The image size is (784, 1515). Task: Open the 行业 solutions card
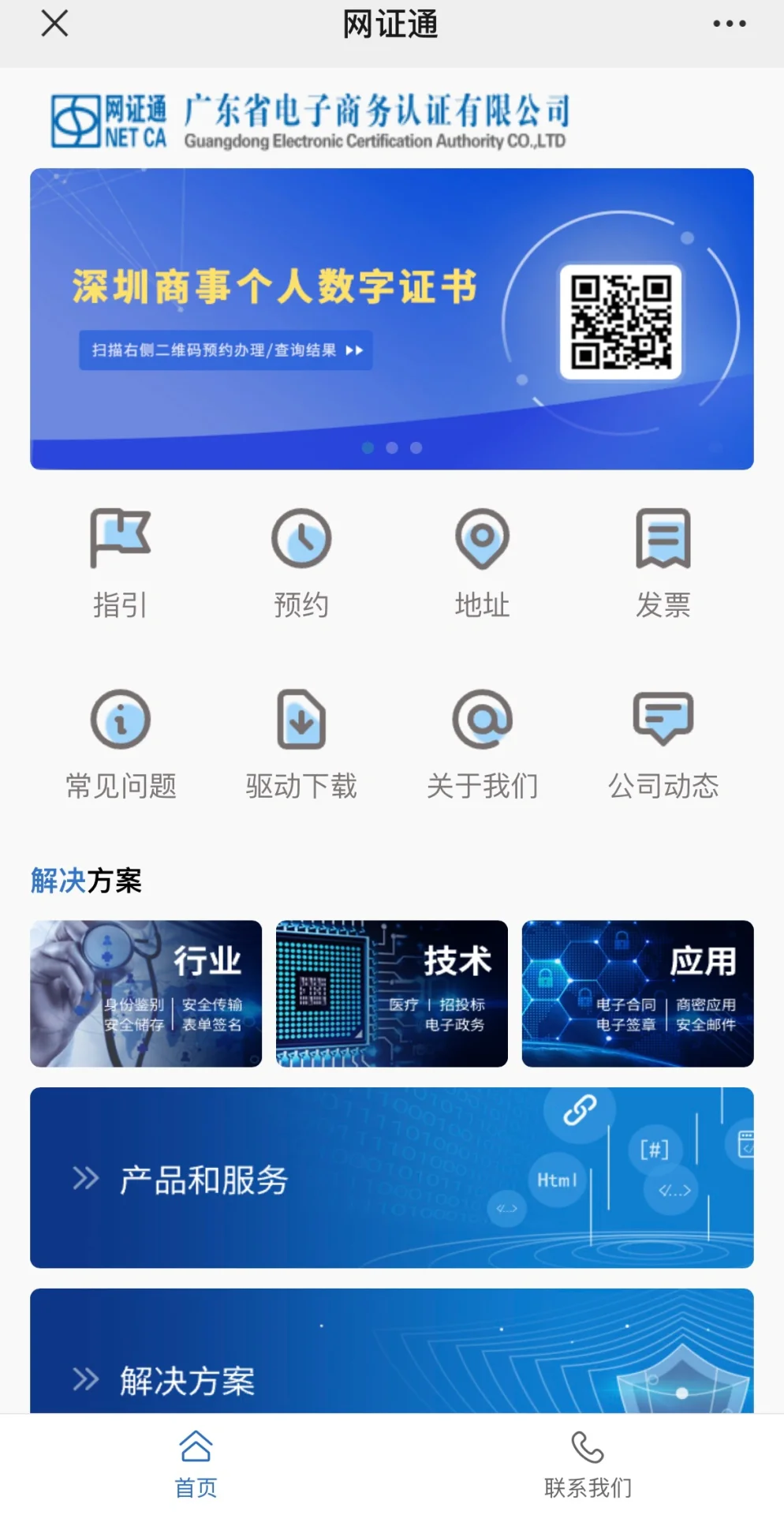(x=146, y=993)
